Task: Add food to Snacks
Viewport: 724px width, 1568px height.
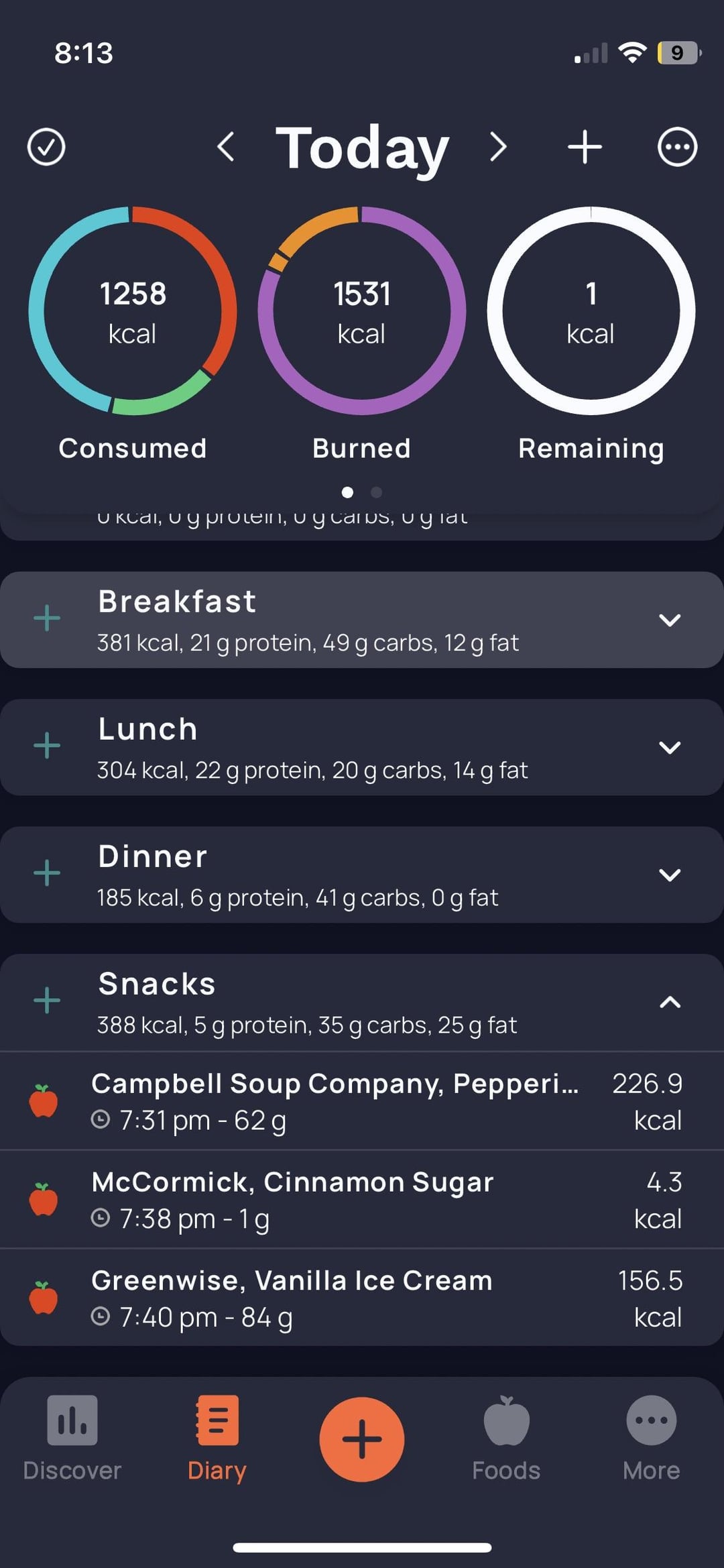Action: point(47,1001)
